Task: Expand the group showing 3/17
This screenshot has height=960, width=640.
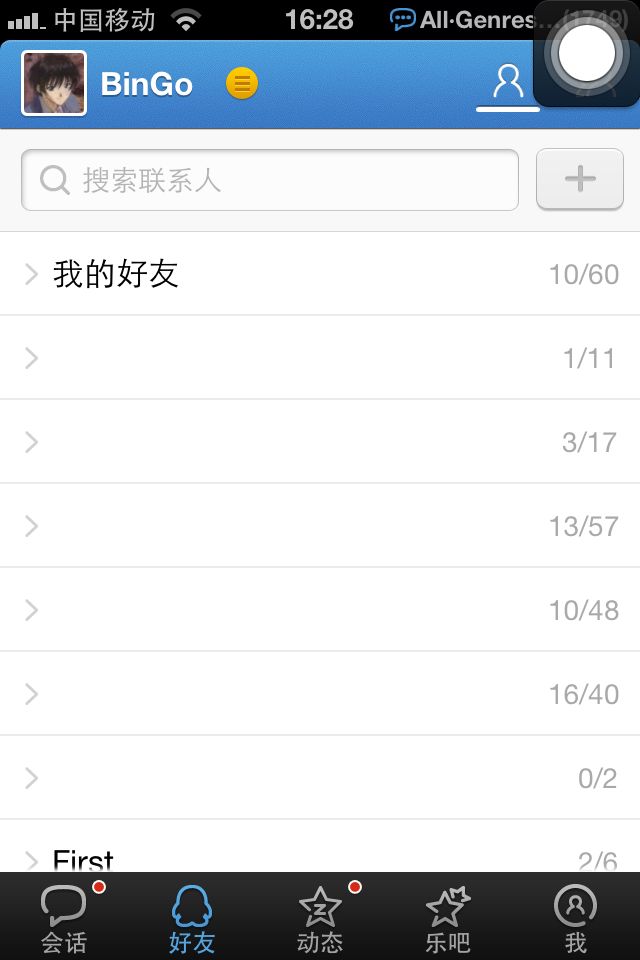Action: point(320,441)
